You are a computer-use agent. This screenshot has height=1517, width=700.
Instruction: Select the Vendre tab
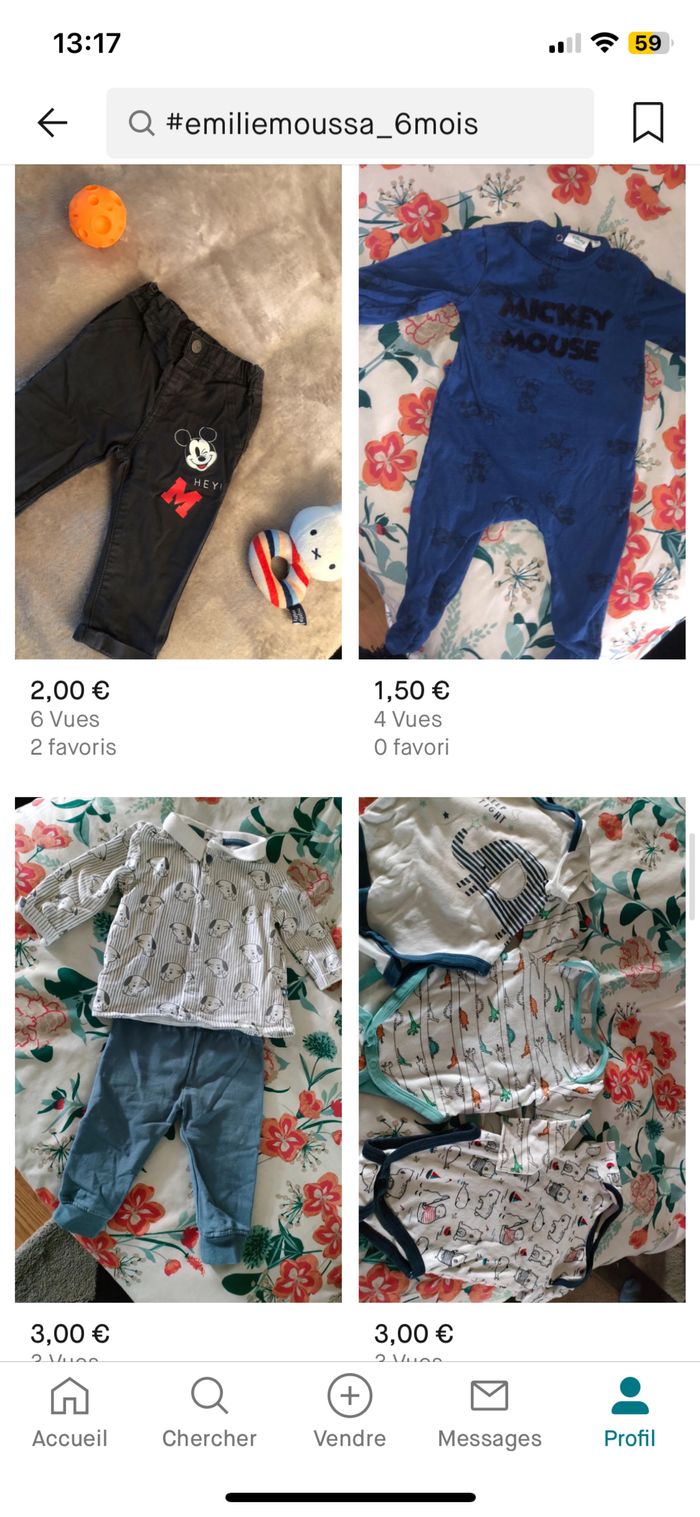coord(349,1412)
